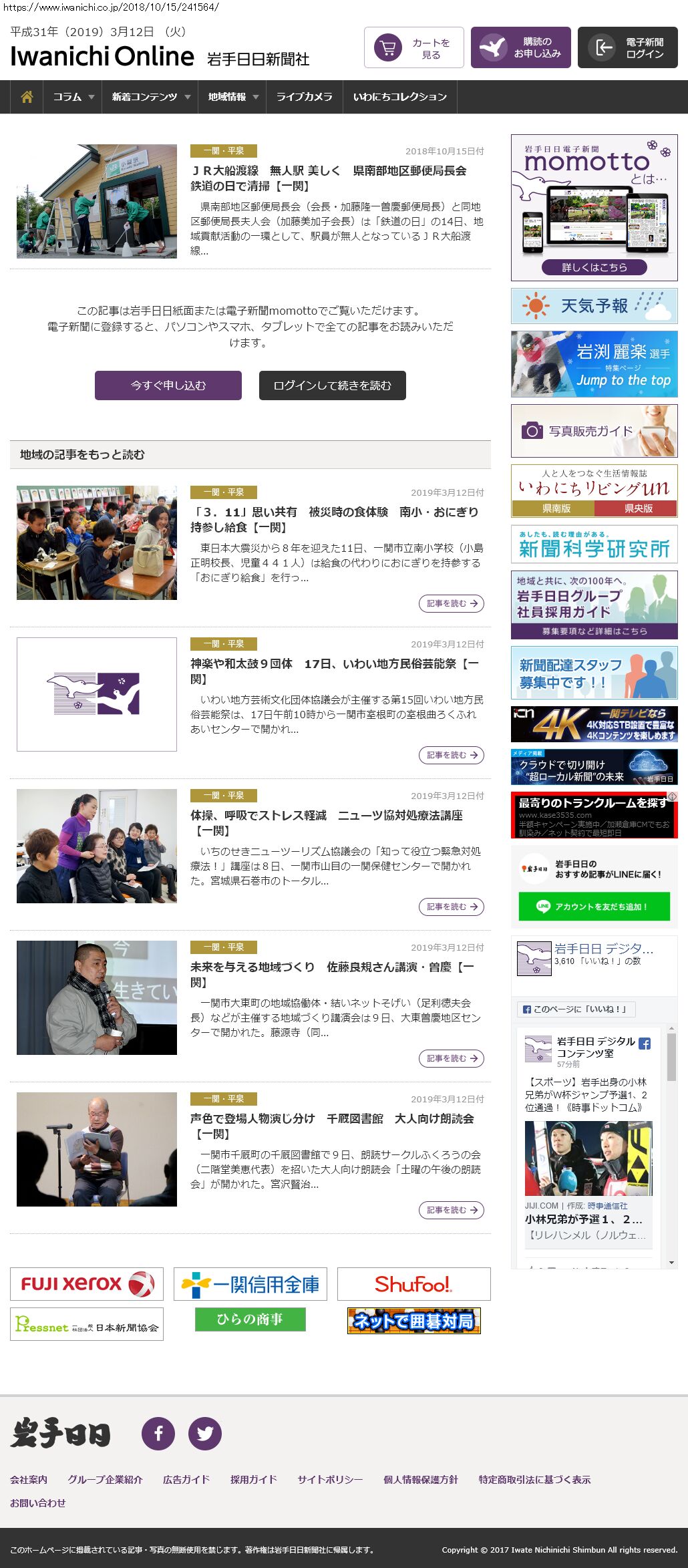Open the Facebook icon in footer
Image resolution: width=688 pixels, height=1568 pixels.
158,1433
